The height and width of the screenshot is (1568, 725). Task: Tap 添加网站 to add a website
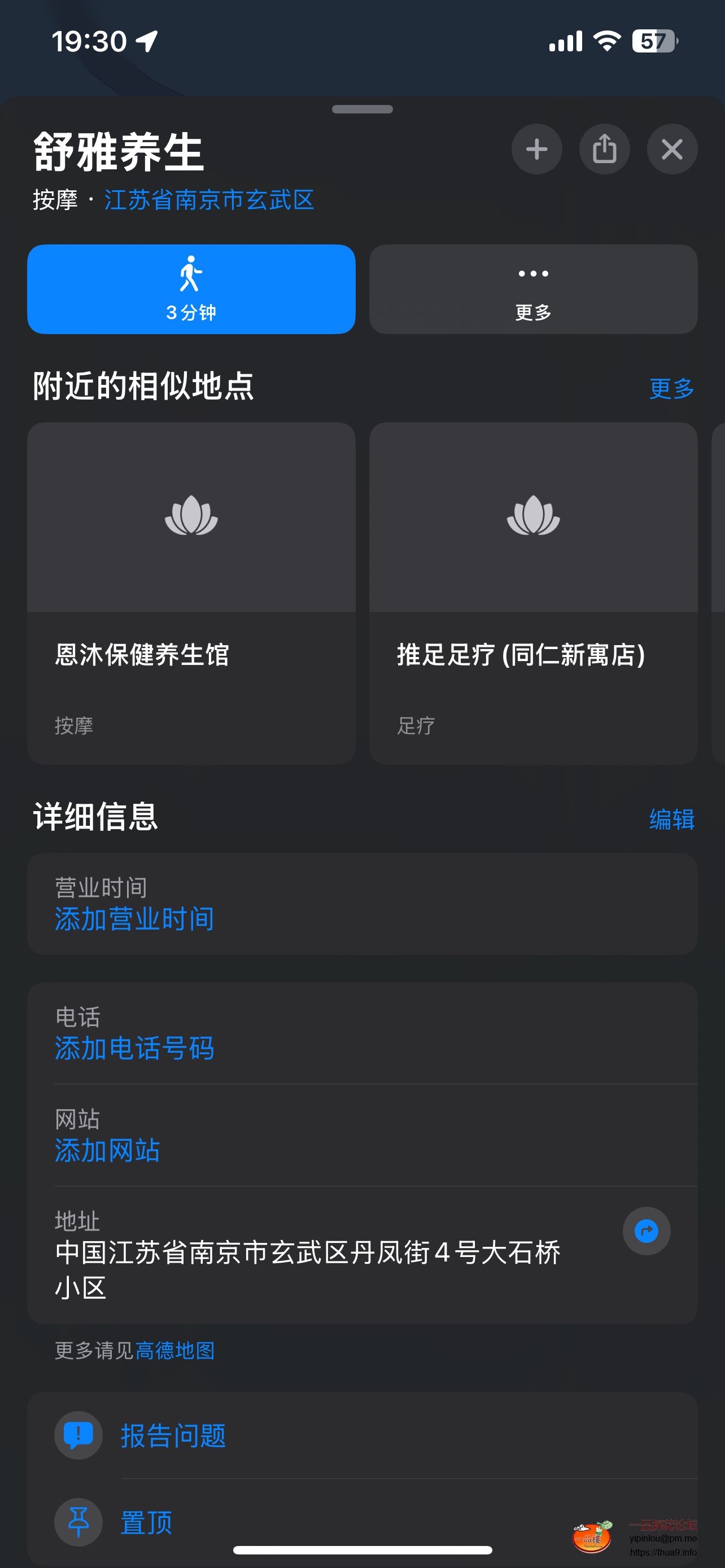pos(107,1150)
